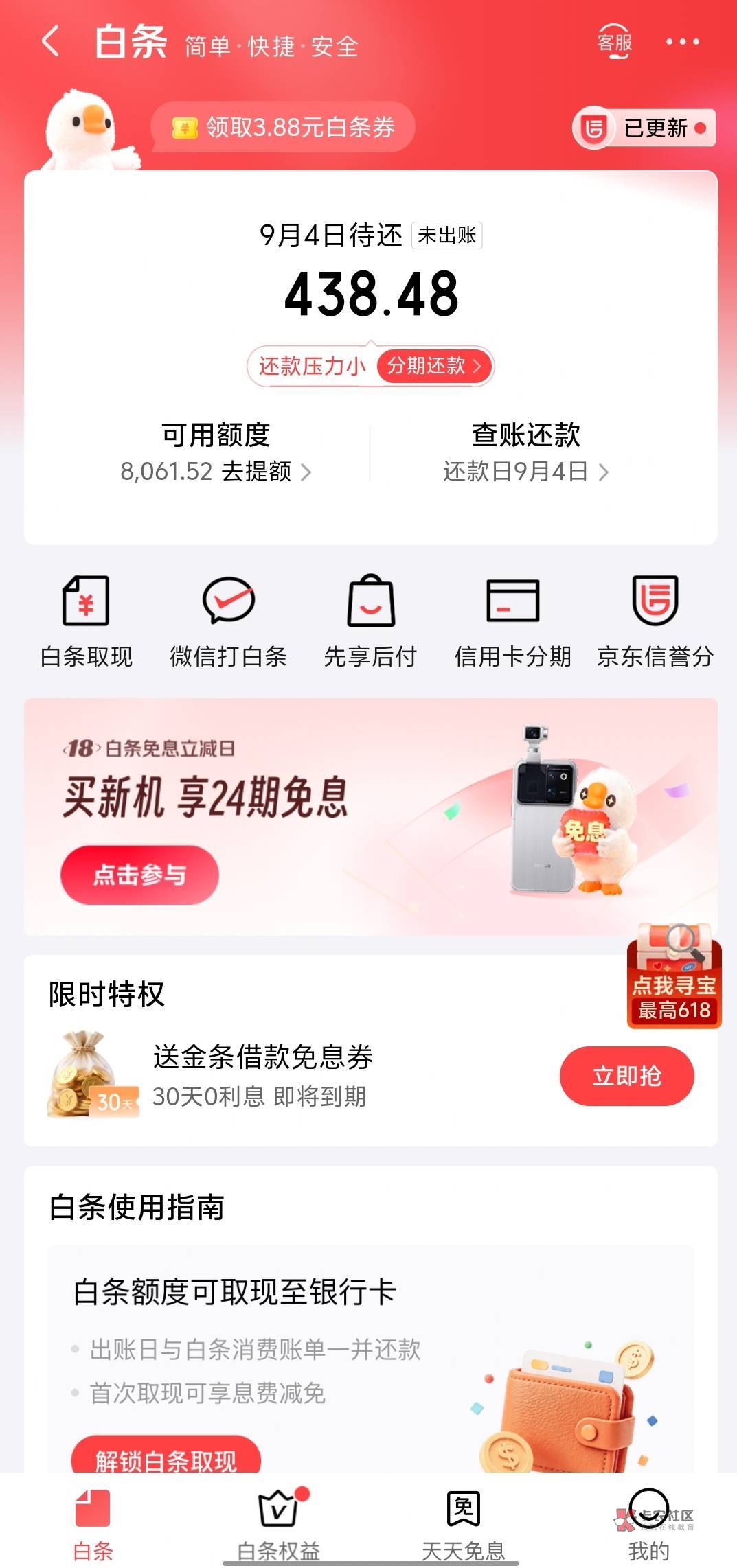The image size is (737, 1568).
Task: Go back using the top-left arrow
Action: 50,41
